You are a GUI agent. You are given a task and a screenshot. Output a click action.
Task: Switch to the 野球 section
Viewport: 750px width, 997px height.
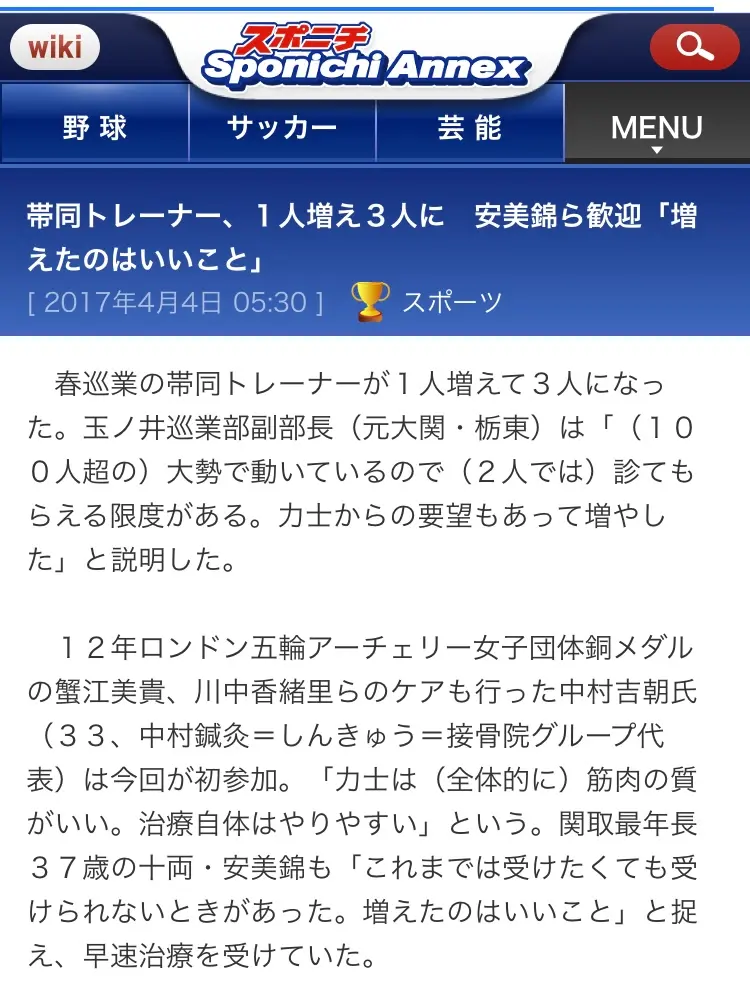pos(94,128)
